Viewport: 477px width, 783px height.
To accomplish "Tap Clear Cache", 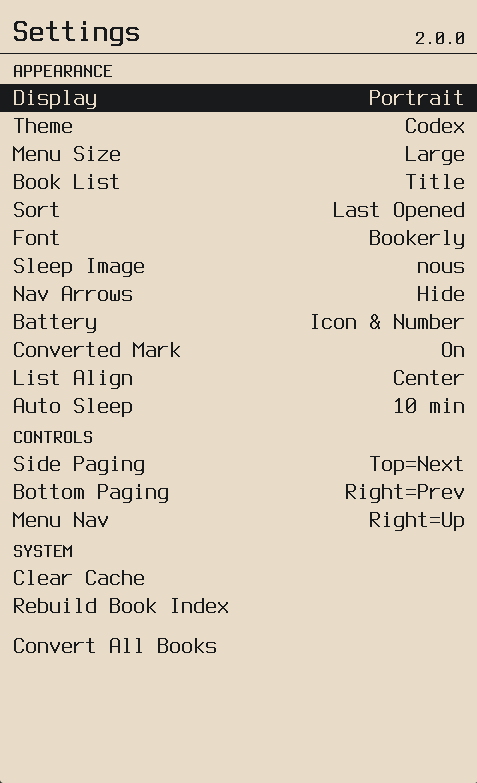I will click(x=238, y=578).
